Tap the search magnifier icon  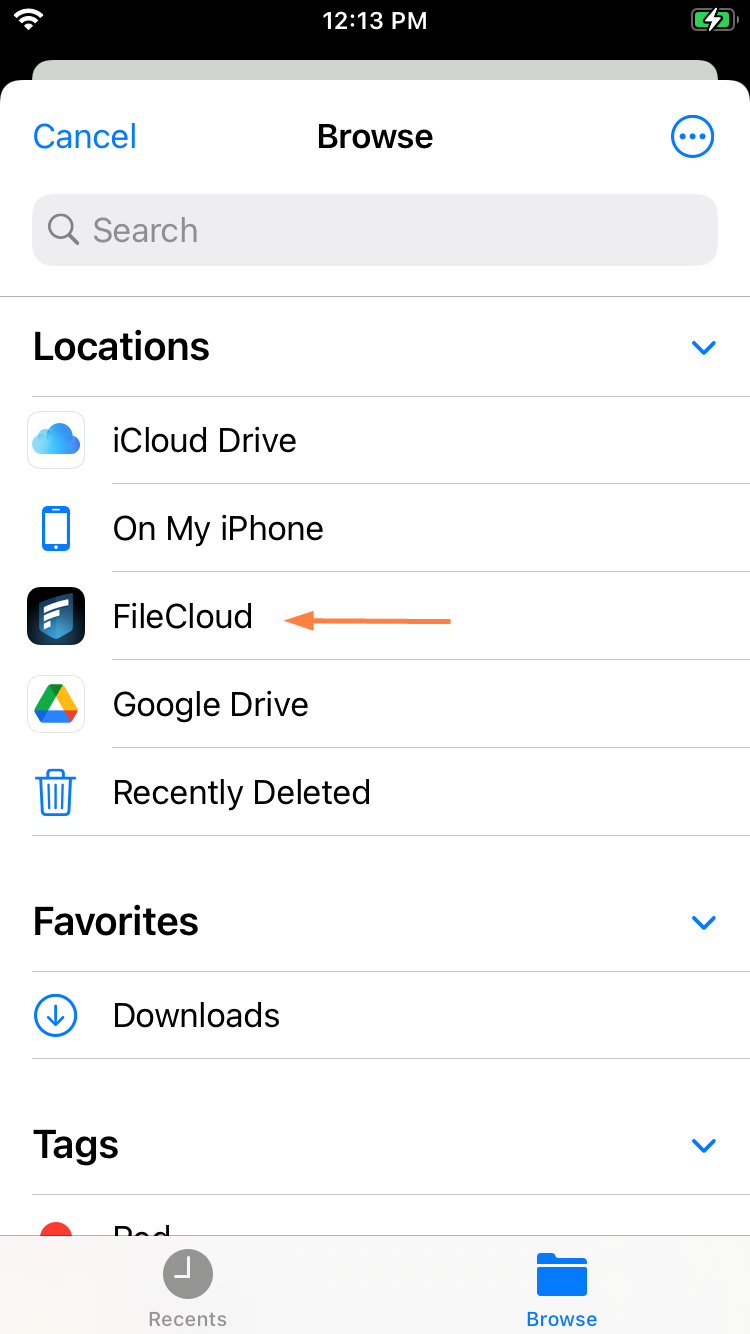pos(63,230)
